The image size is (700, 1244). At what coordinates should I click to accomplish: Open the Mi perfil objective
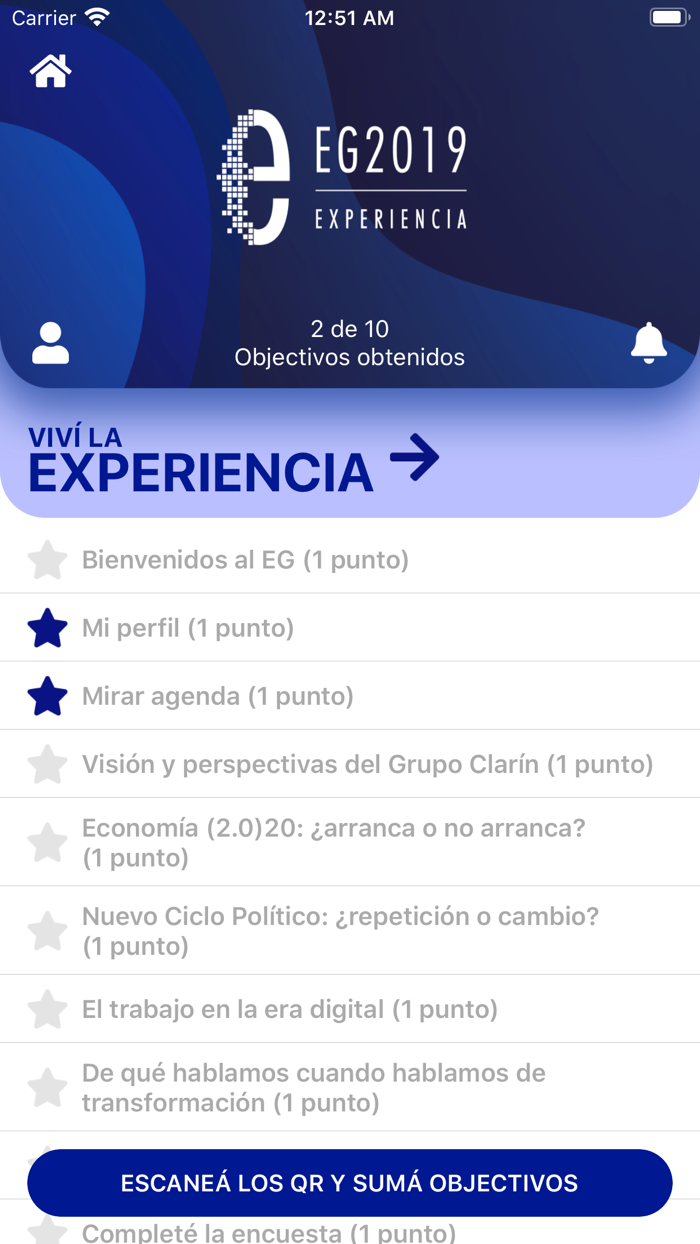point(188,628)
